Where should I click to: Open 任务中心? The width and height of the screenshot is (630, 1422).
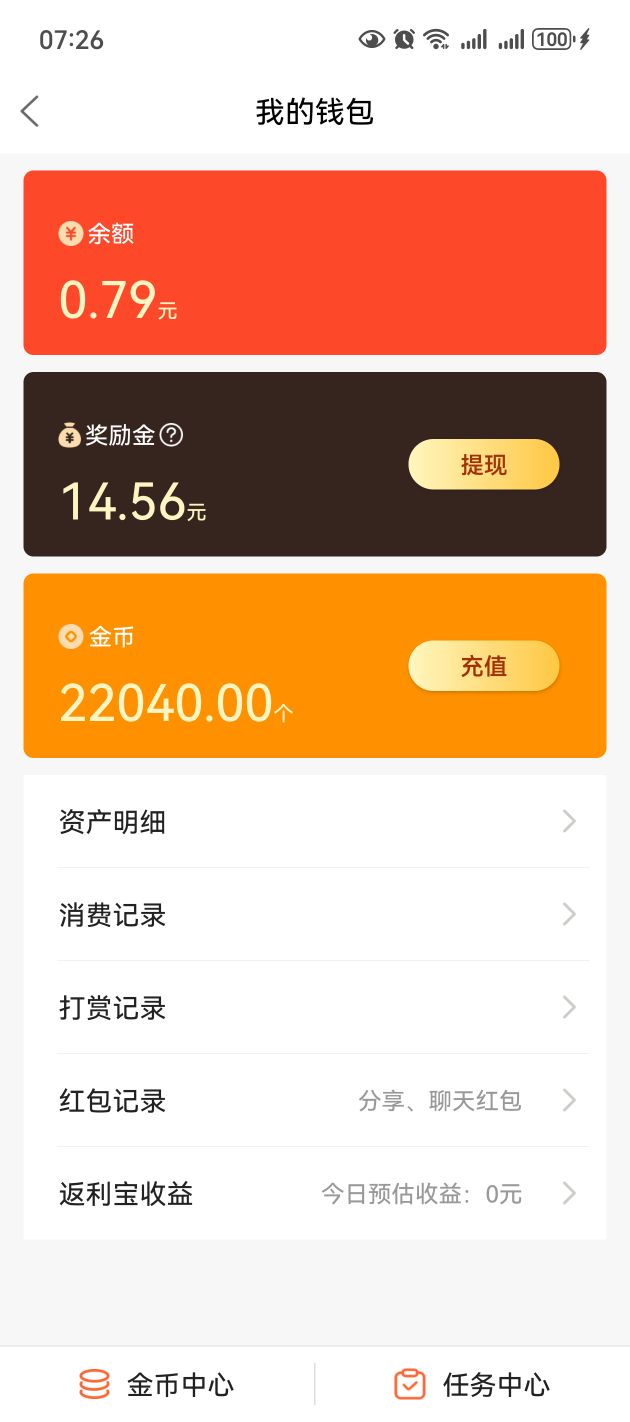(x=473, y=1385)
